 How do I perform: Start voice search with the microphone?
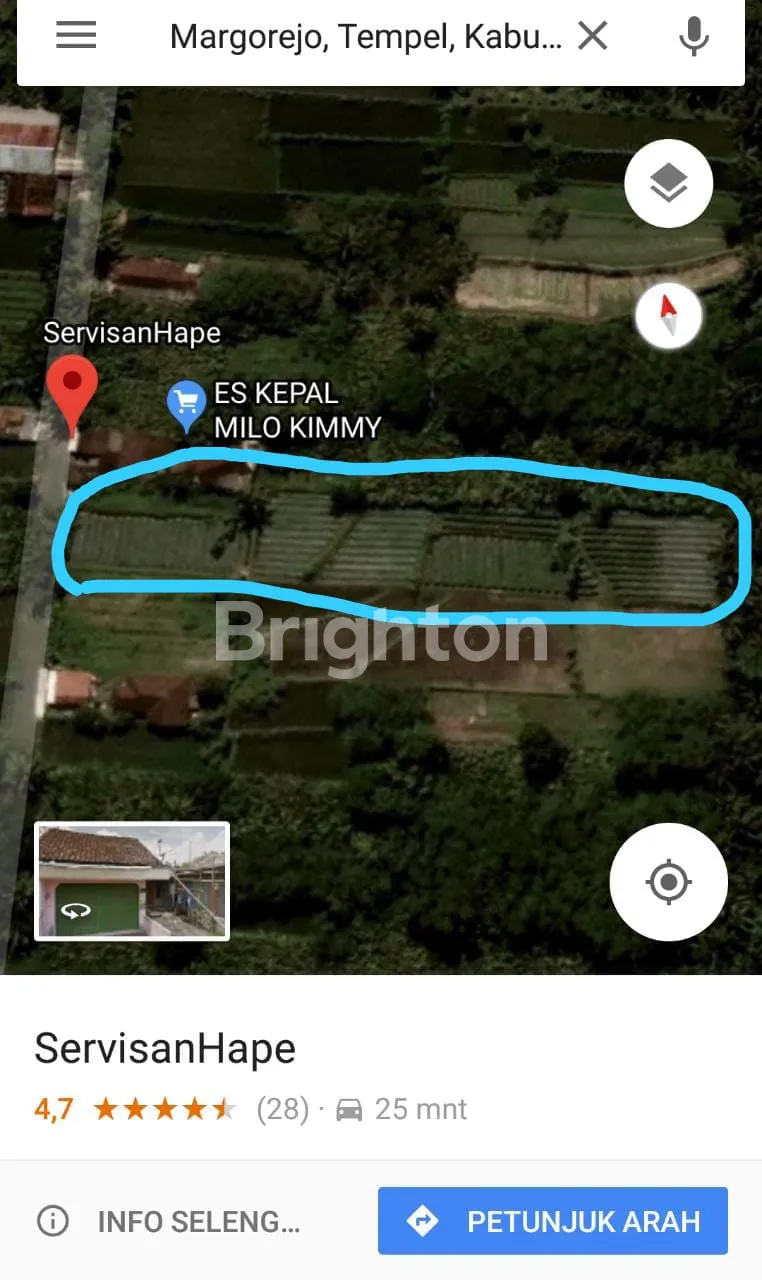(x=693, y=37)
